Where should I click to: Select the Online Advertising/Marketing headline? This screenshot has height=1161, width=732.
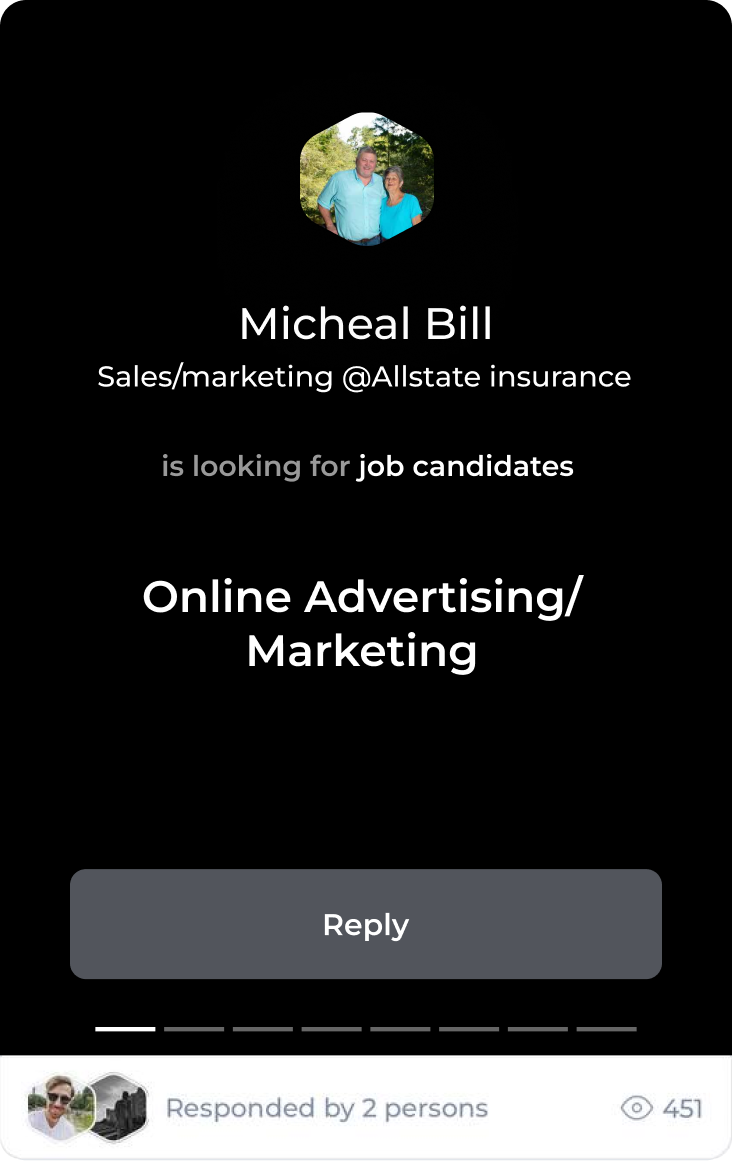(x=366, y=624)
